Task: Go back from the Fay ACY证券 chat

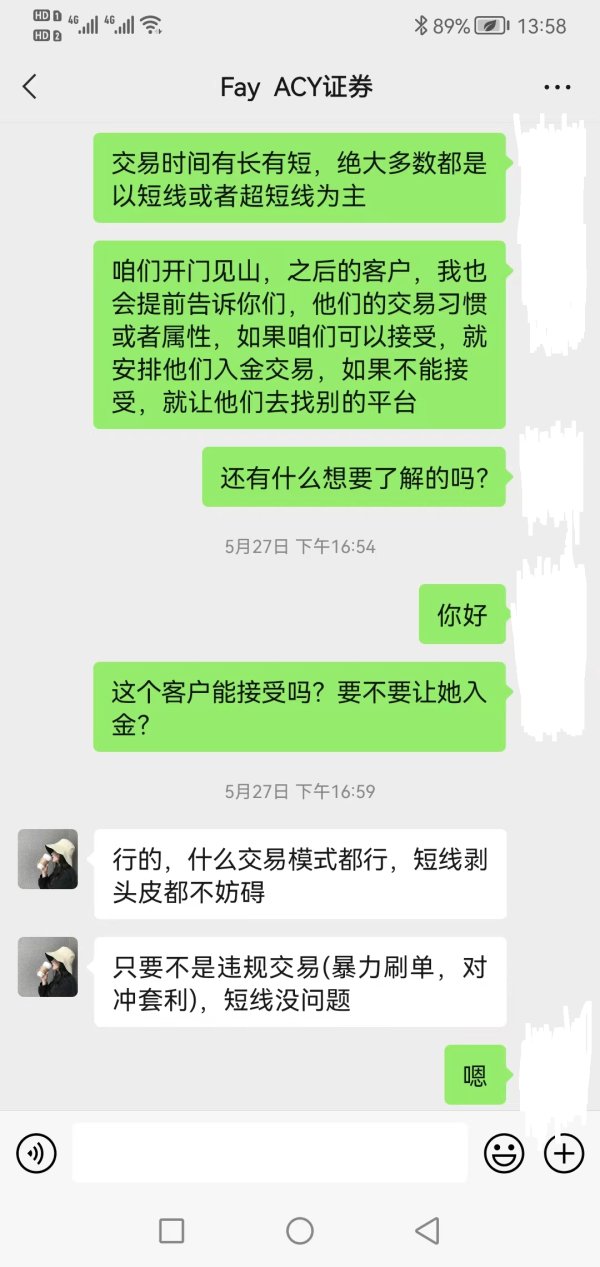Action: pyautogui.click(x=29, y=87)
